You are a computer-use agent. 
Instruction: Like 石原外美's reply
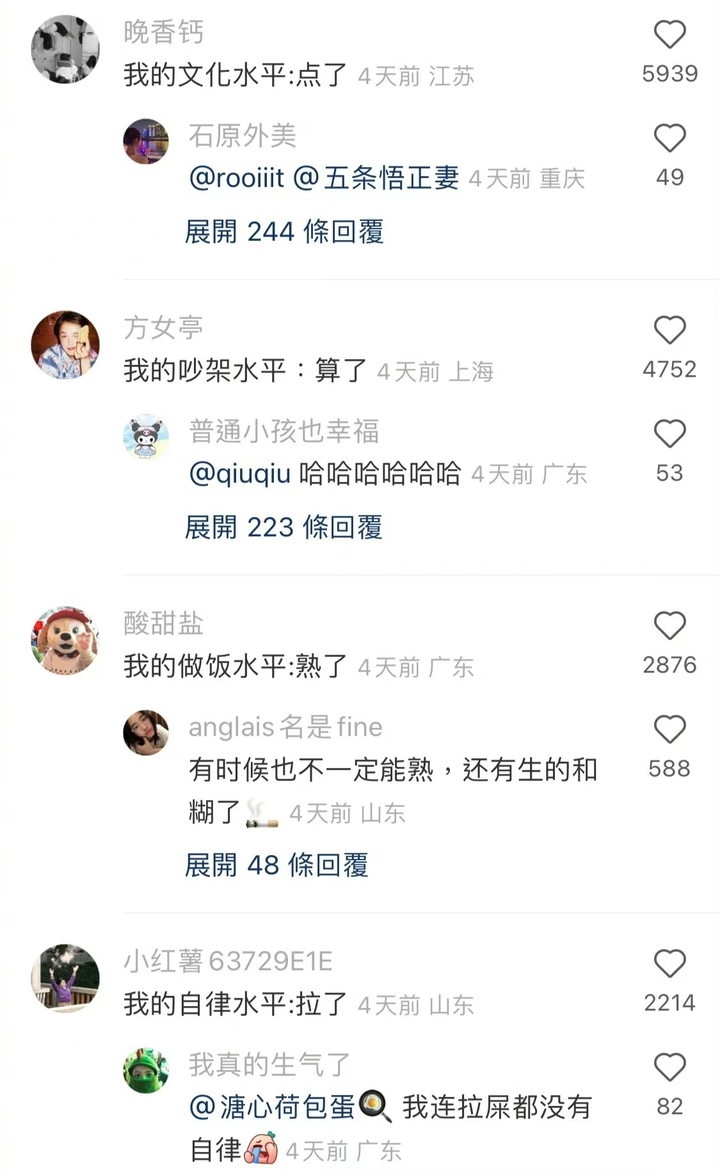click(x=669, y=139)
